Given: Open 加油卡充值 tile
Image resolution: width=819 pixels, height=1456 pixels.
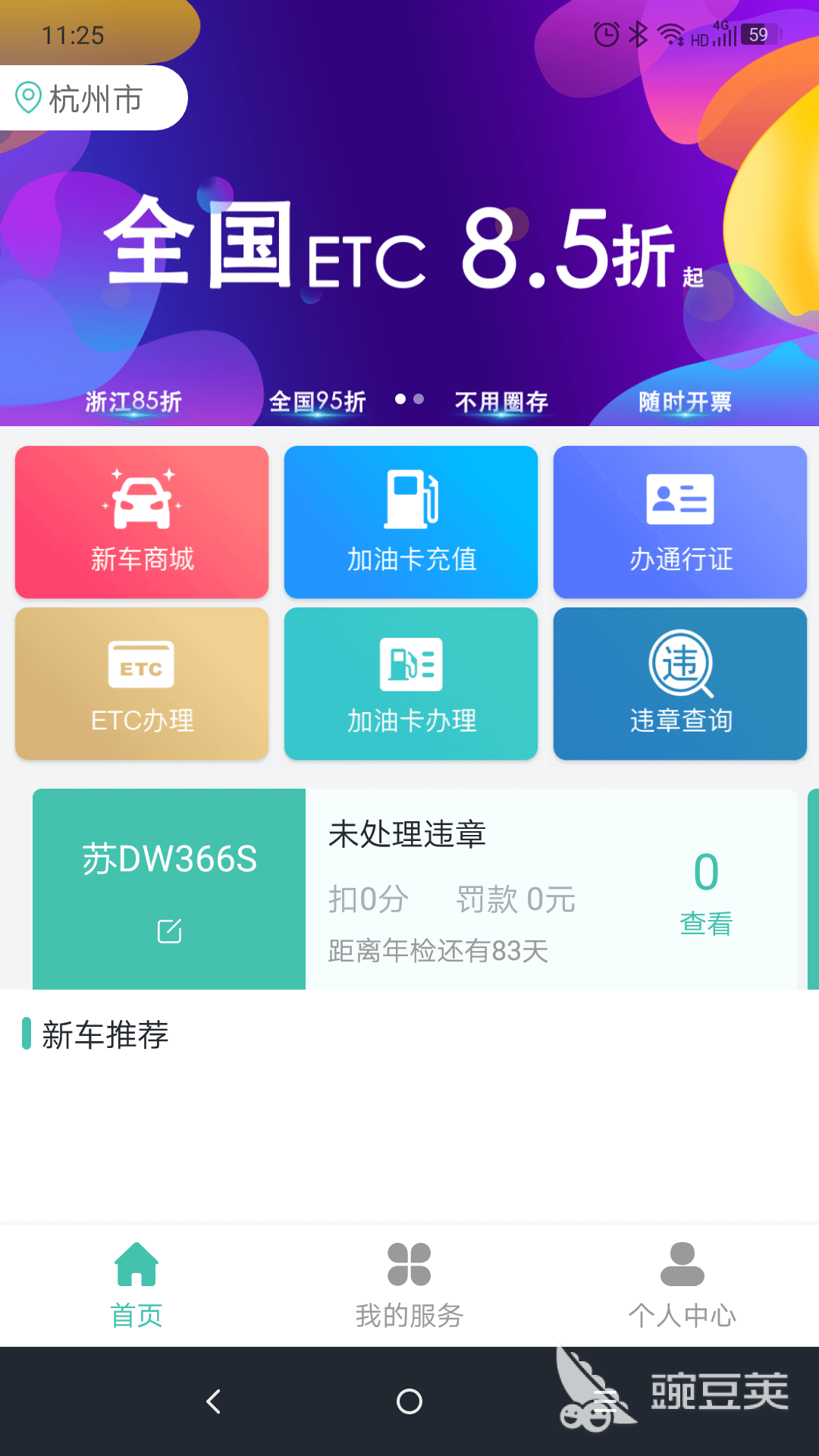Looking at the screenshot, I should coord(411,522).
